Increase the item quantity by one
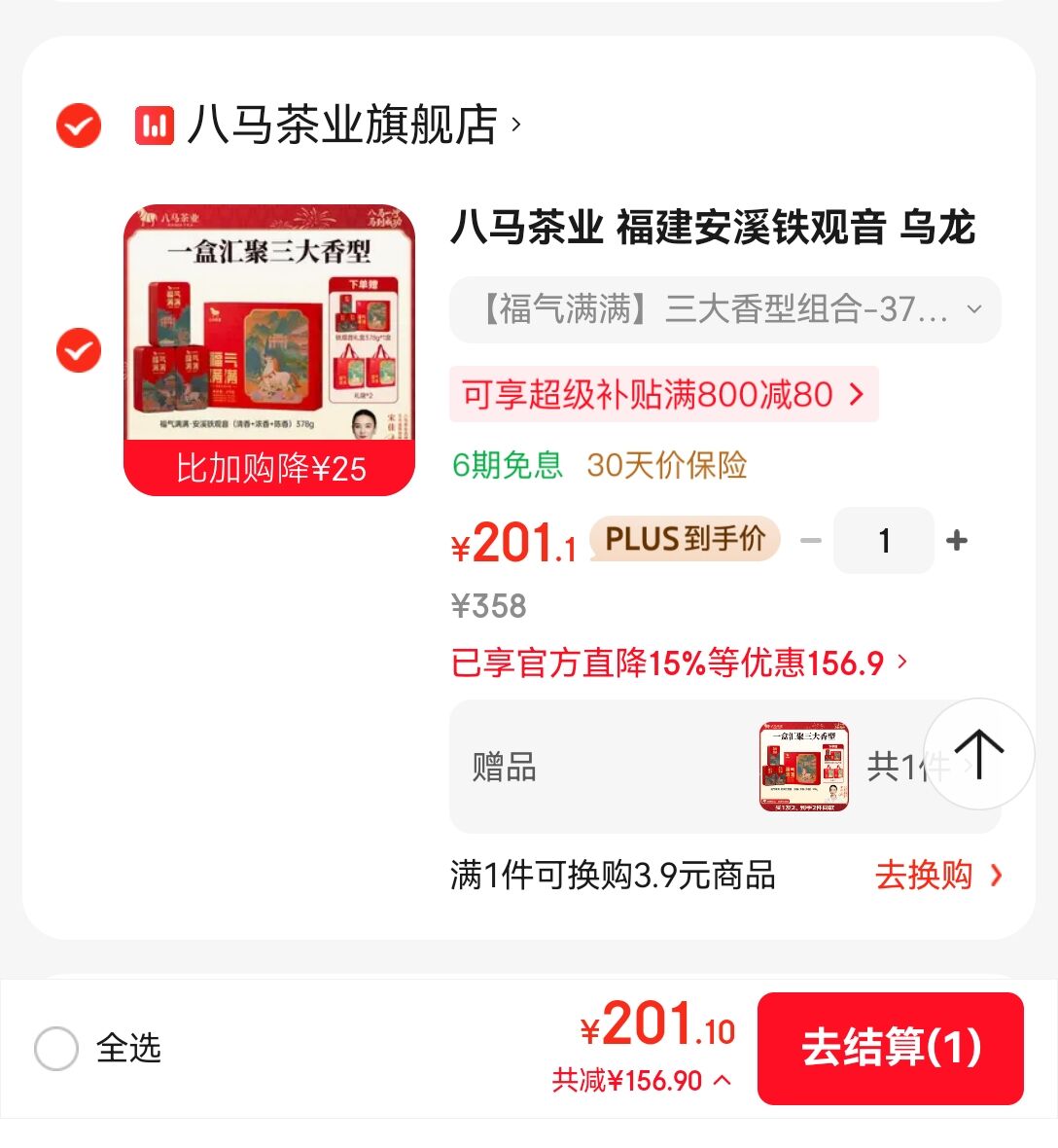The height and width of the screenshot is (1148, 1058). pyautogui.click(x=956, y=541)
